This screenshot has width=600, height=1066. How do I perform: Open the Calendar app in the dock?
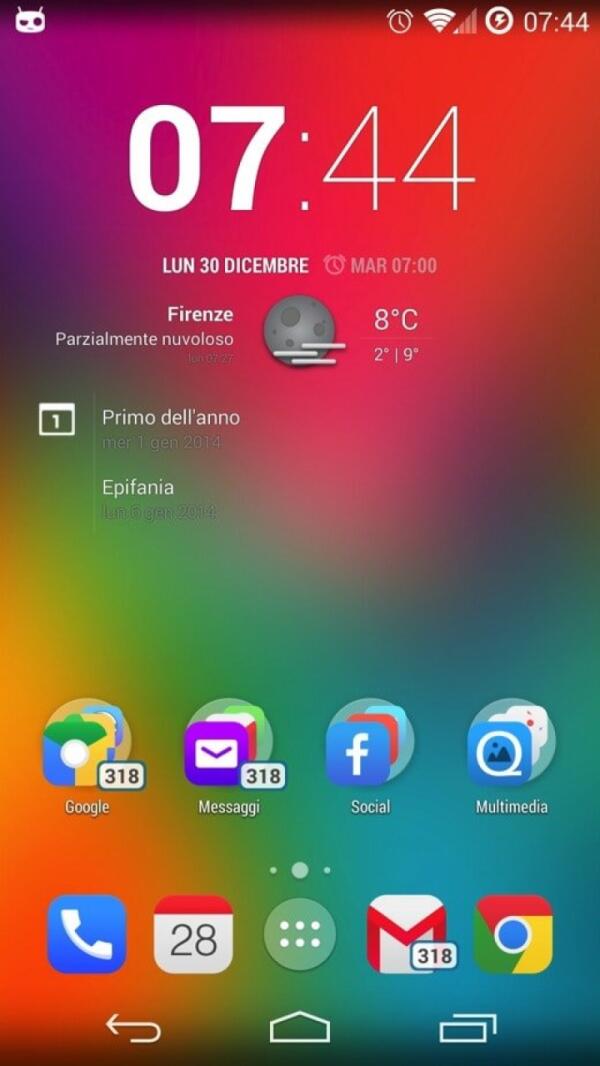(193, 934)
